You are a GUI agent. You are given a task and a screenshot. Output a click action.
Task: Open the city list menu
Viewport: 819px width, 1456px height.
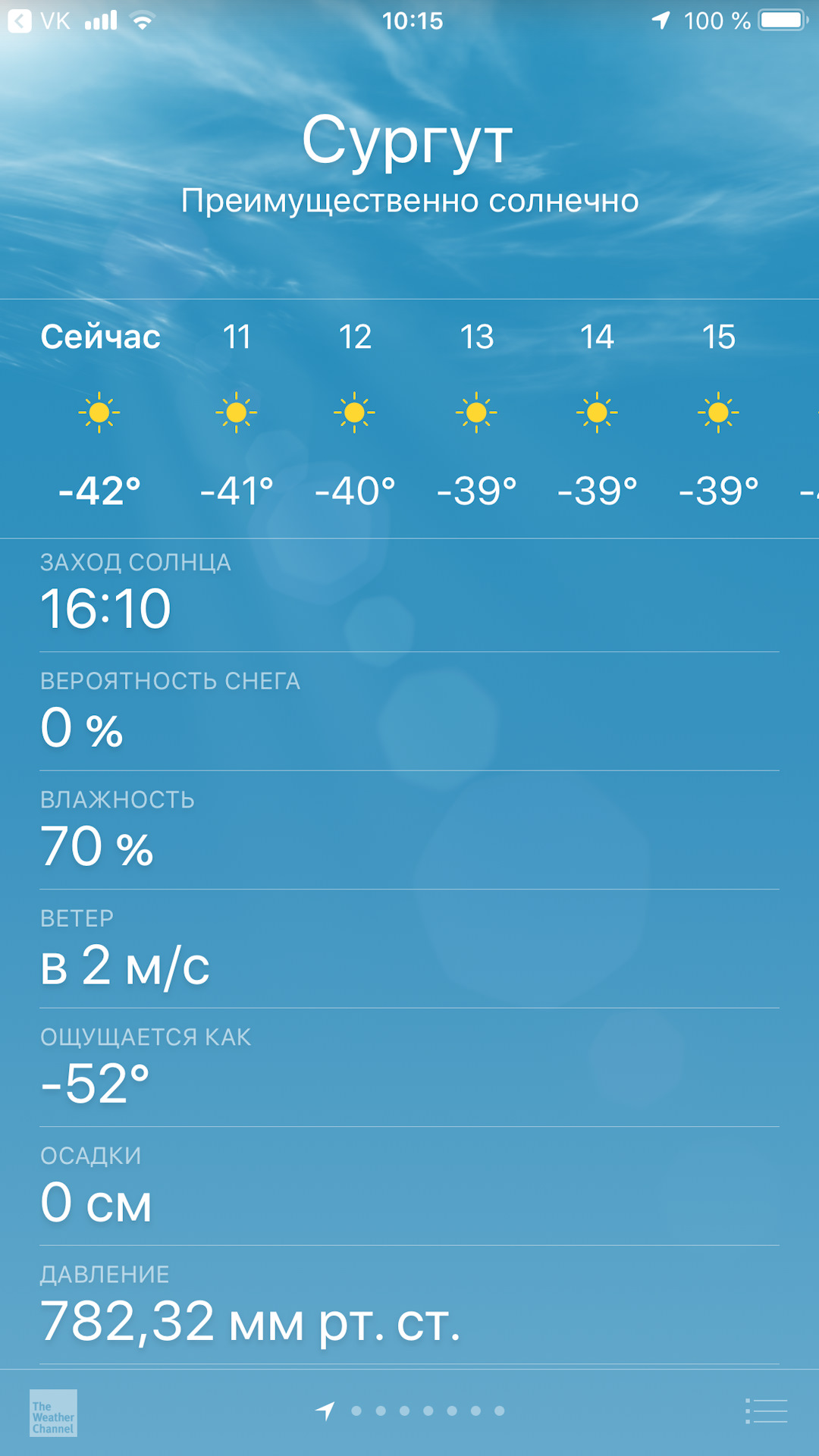[x=766, y=1411]
